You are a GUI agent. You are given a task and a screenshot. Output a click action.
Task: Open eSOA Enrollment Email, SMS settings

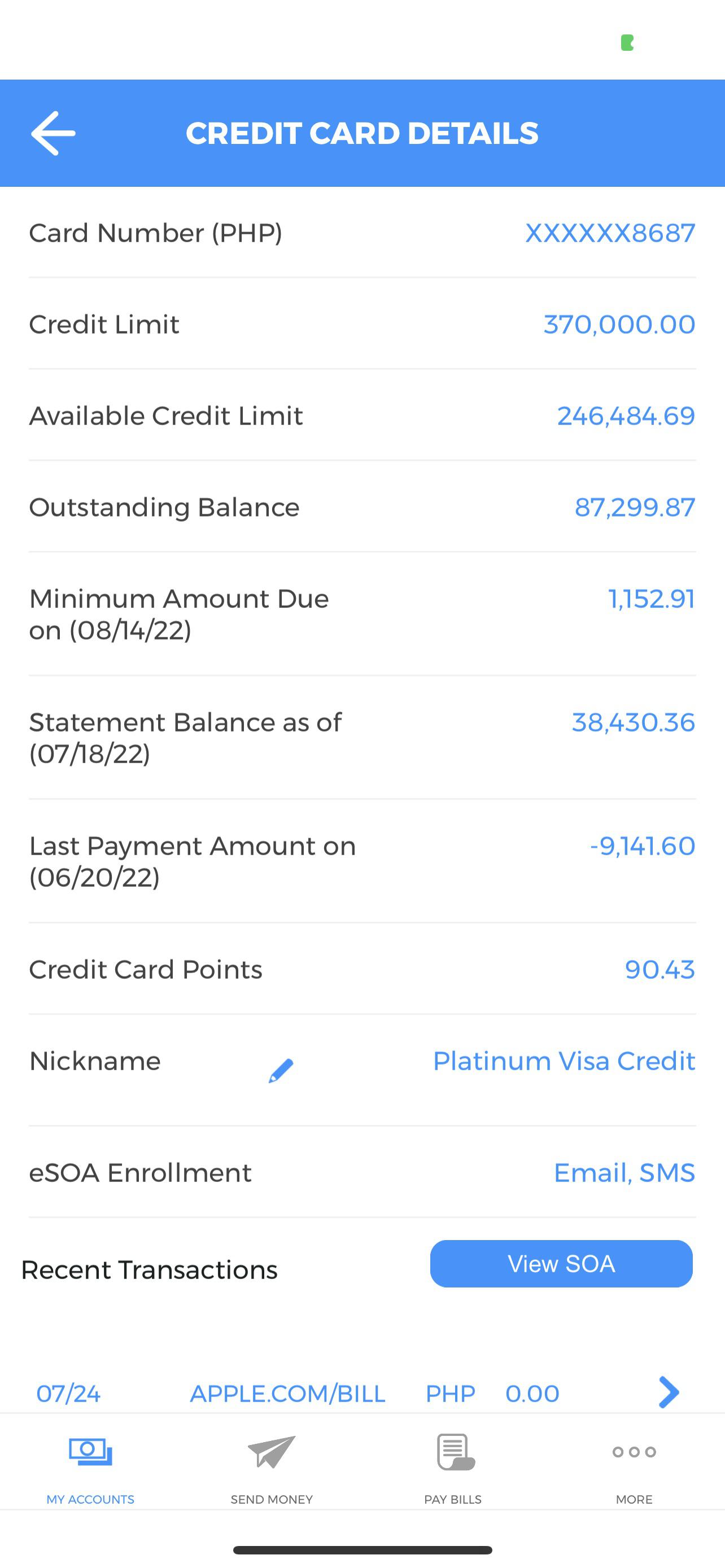[624, 1172]
